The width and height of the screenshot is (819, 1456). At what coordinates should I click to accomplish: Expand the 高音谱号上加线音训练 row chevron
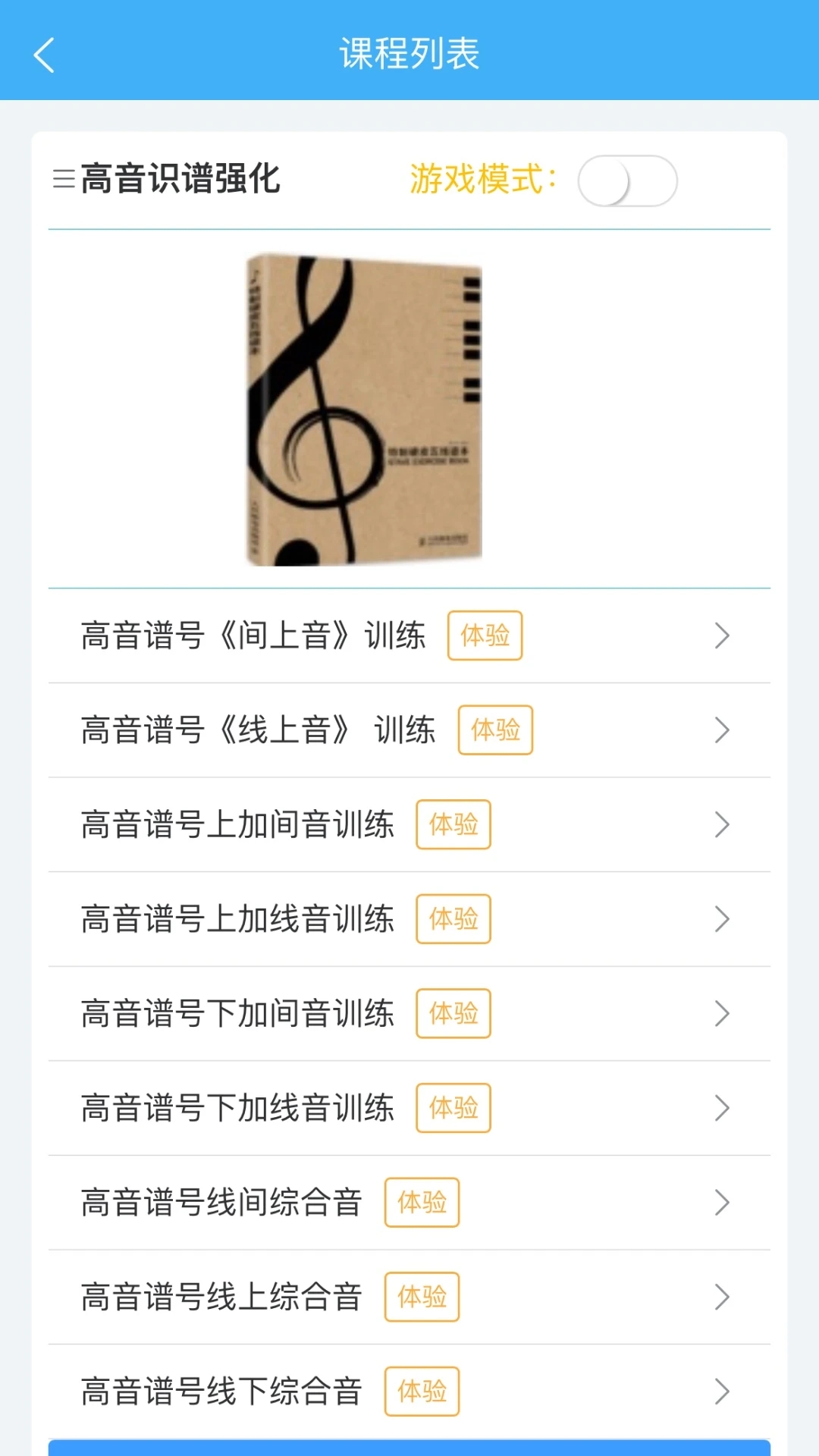coord(722,919)
